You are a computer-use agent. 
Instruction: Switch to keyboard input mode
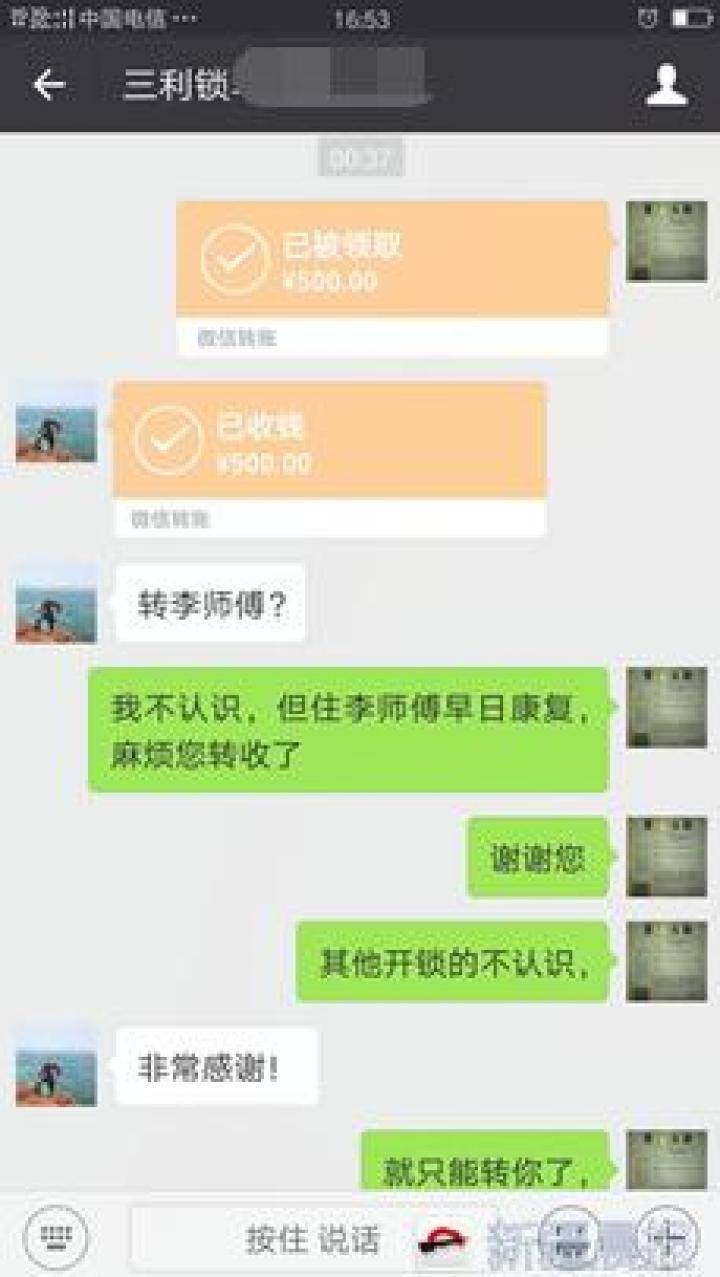pos(55,1236)
